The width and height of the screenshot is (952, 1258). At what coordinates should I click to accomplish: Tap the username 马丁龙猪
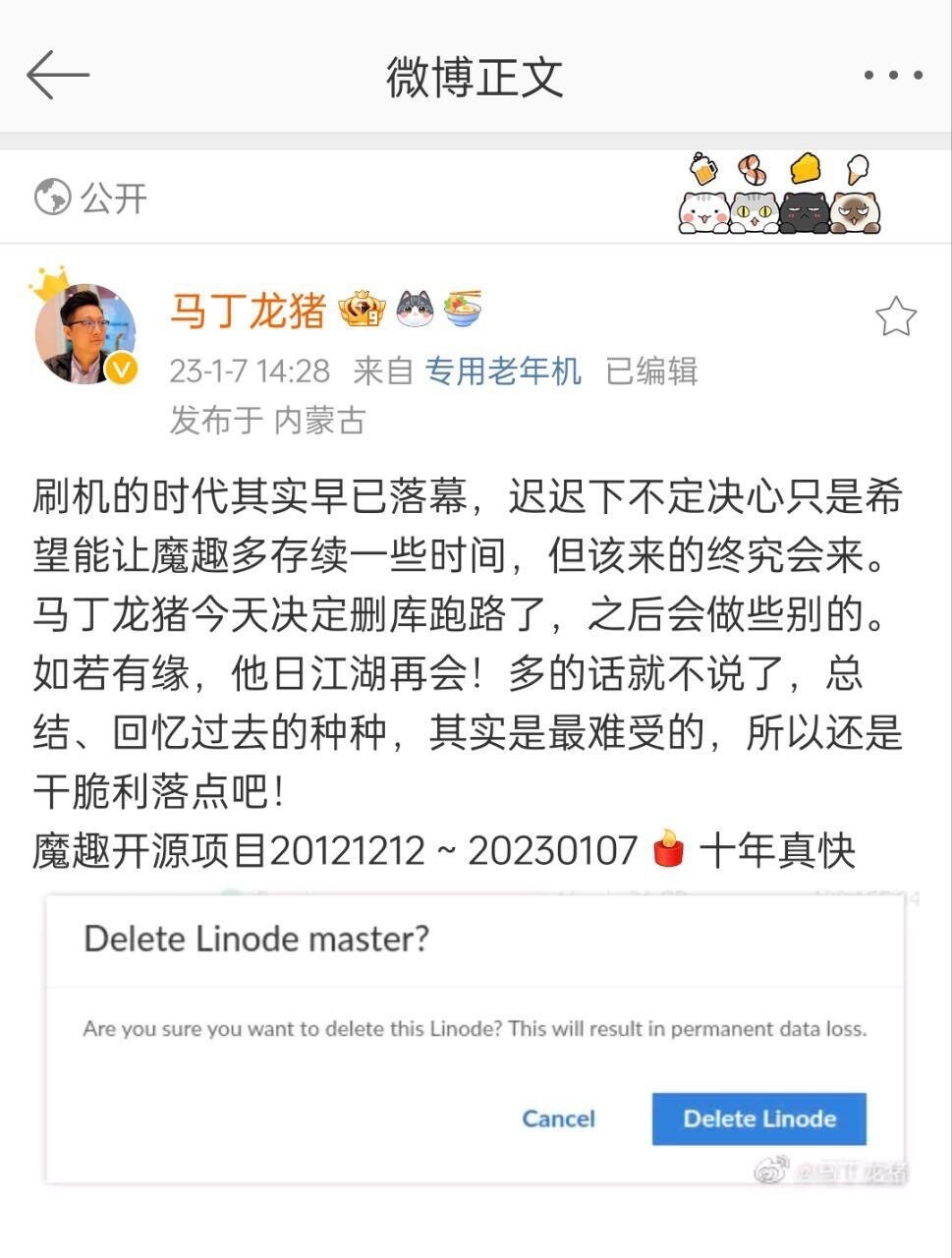coord(248,312)
